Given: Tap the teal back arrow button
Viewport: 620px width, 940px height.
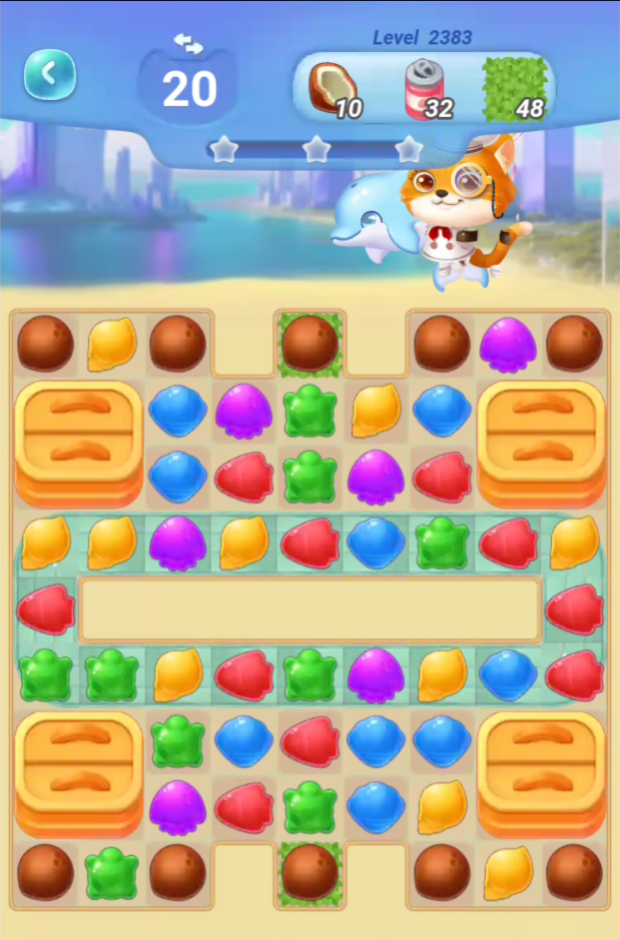Looking at the screenshot, I should click(50, 74).
